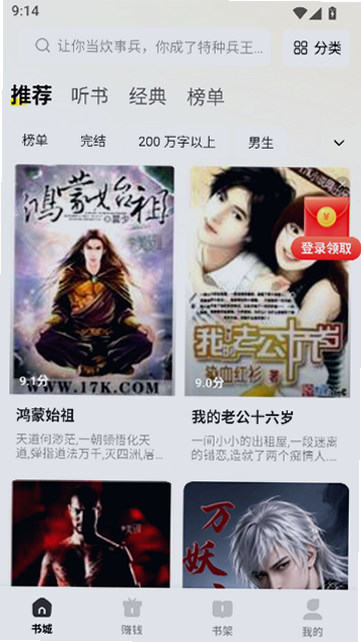Go to the 赚钱 tab
Image resolution: width=361 pixels, height=642 pixels.
point(132,616)
